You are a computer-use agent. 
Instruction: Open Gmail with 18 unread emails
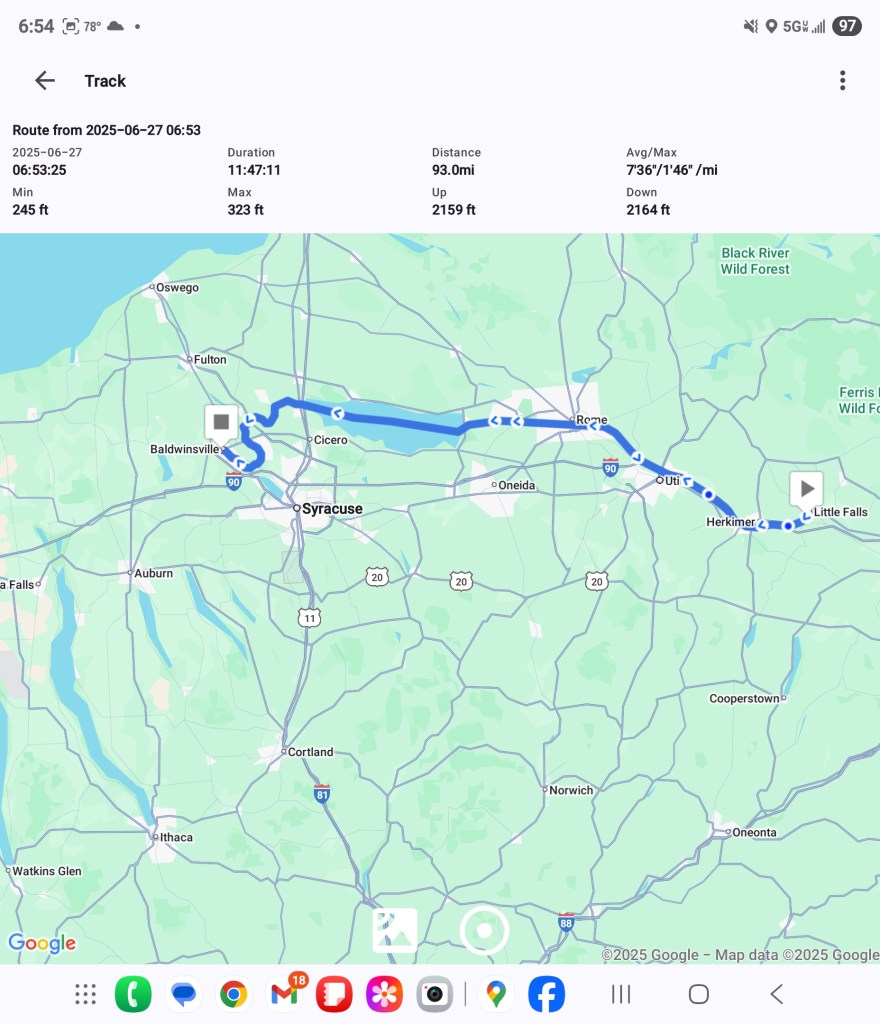284,994
